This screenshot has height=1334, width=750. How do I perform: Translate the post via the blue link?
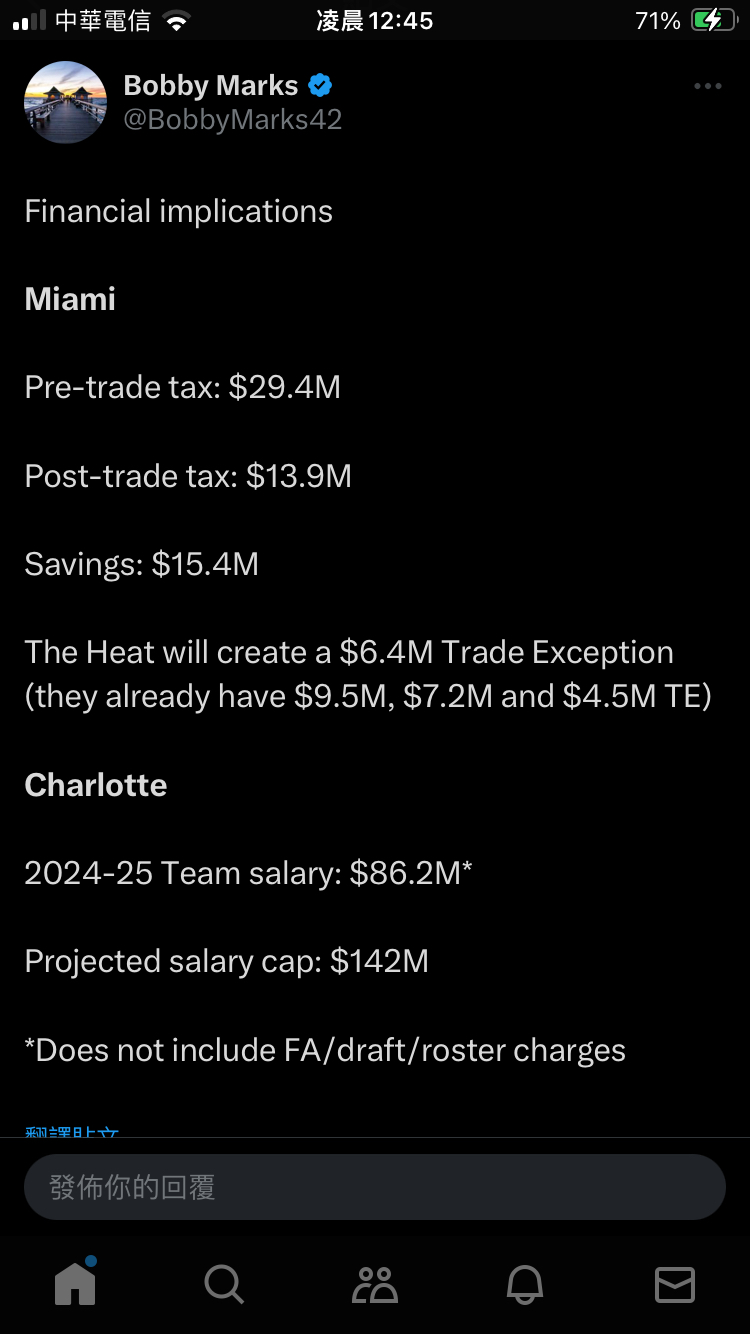pyautogui.click(x=72, y=1132)
